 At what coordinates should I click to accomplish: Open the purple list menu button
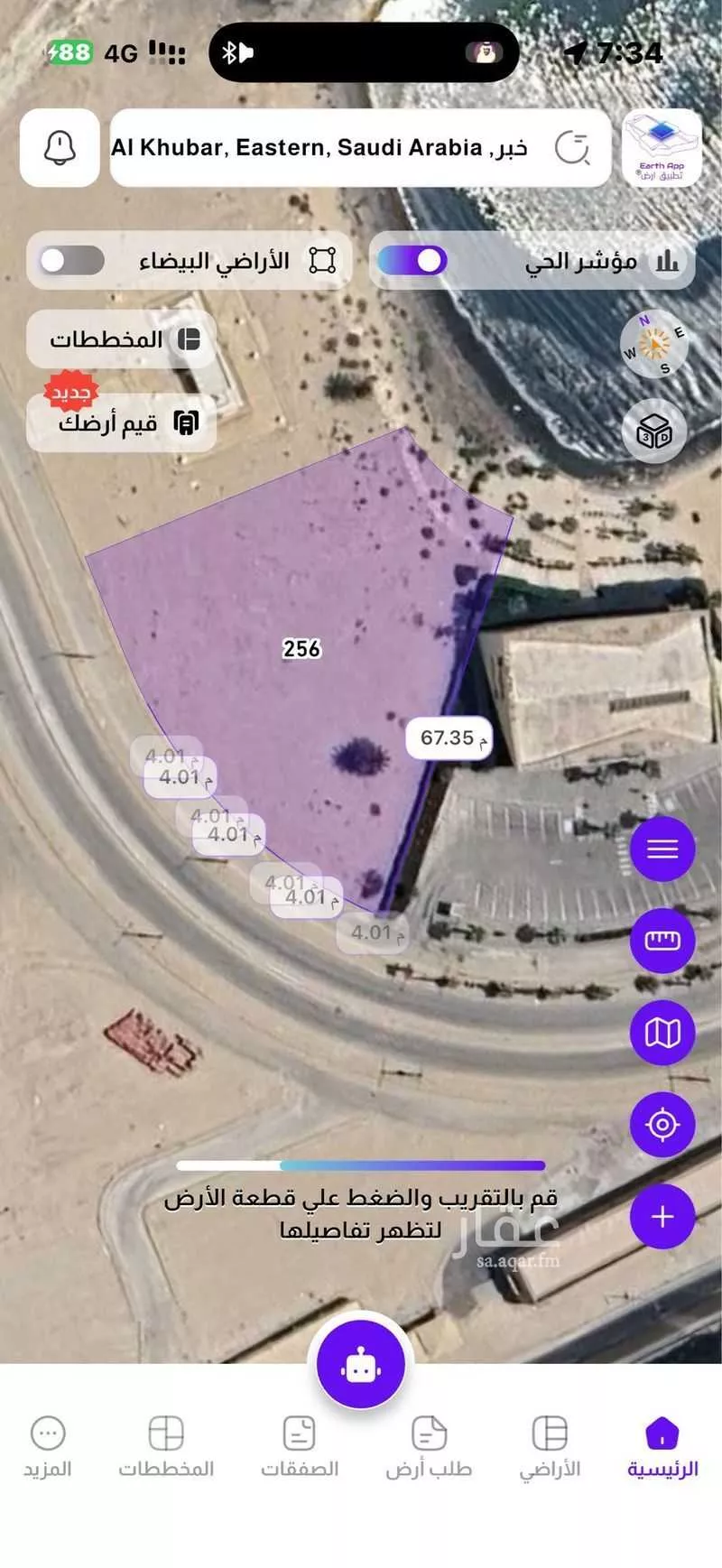click(x=662, y=849)
